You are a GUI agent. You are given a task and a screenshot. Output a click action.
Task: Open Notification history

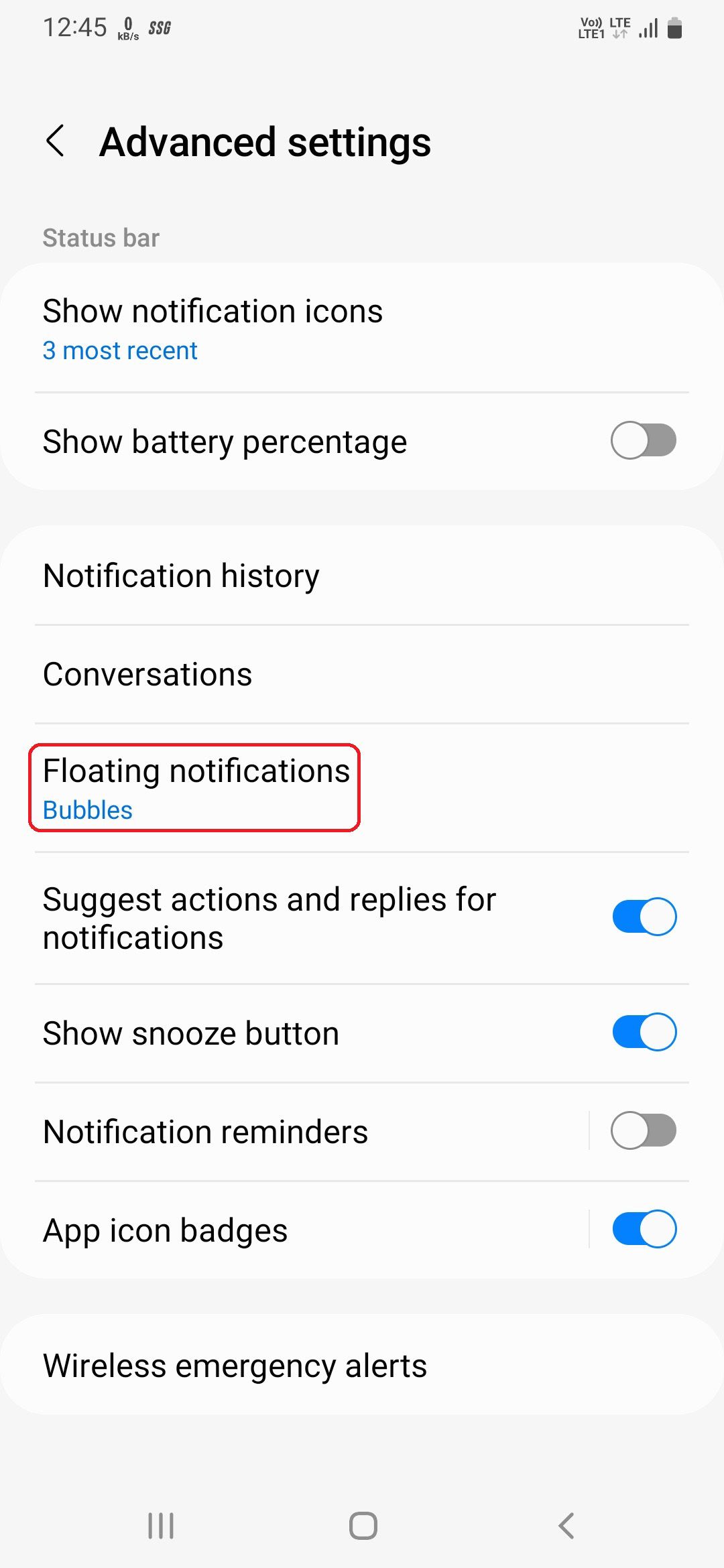tap(268, 575)
